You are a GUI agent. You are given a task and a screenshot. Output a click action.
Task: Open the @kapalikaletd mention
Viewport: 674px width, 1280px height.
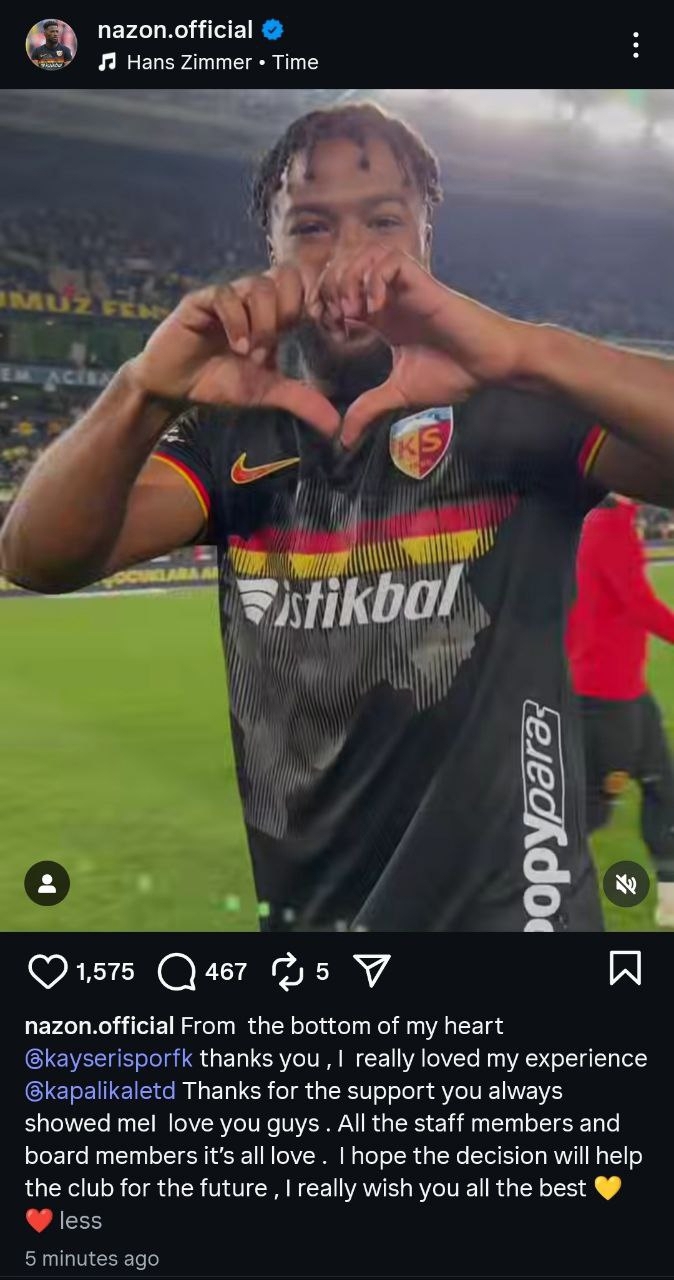100,1090
